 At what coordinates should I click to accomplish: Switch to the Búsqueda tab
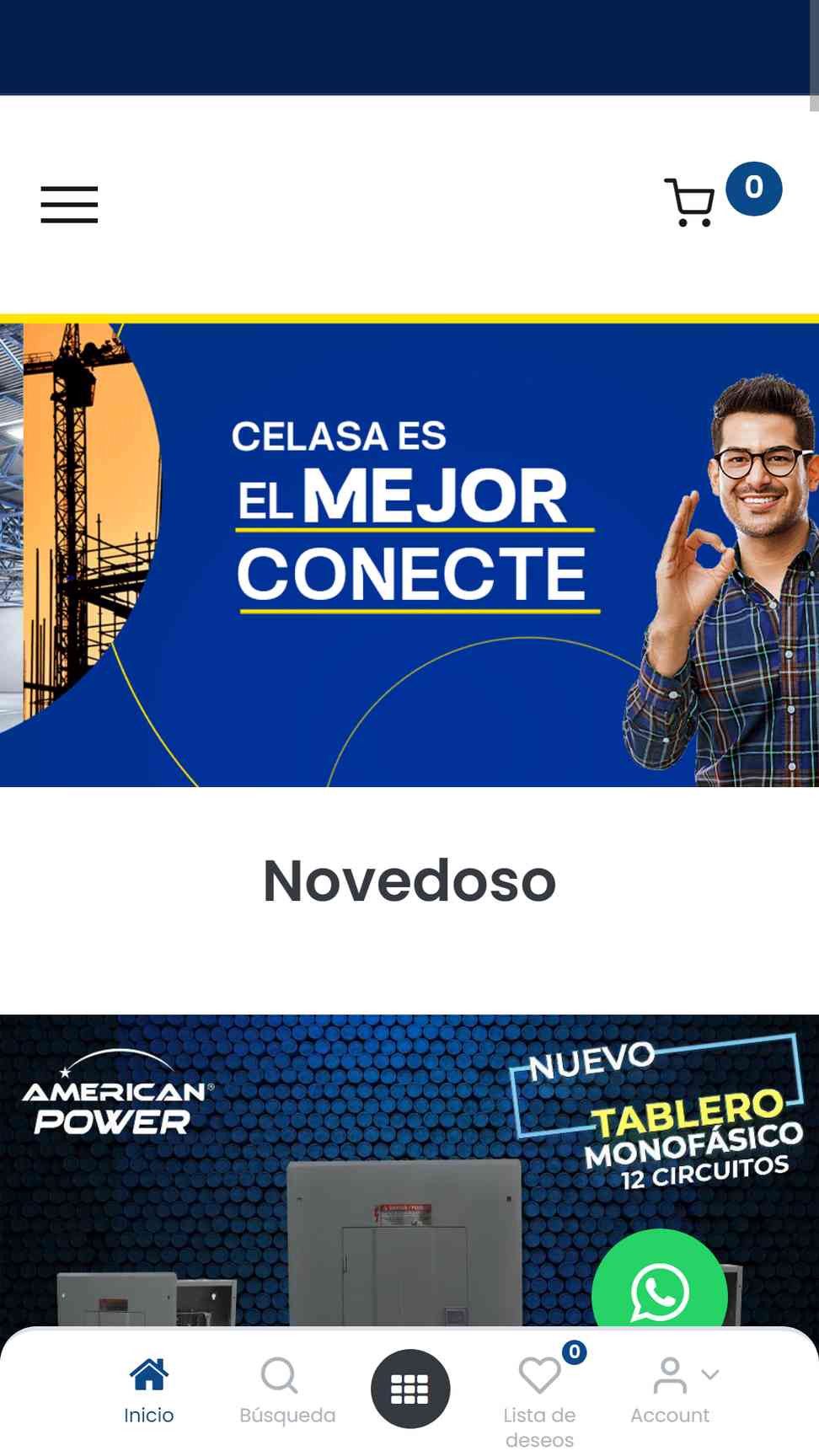tap(286, 1390)
